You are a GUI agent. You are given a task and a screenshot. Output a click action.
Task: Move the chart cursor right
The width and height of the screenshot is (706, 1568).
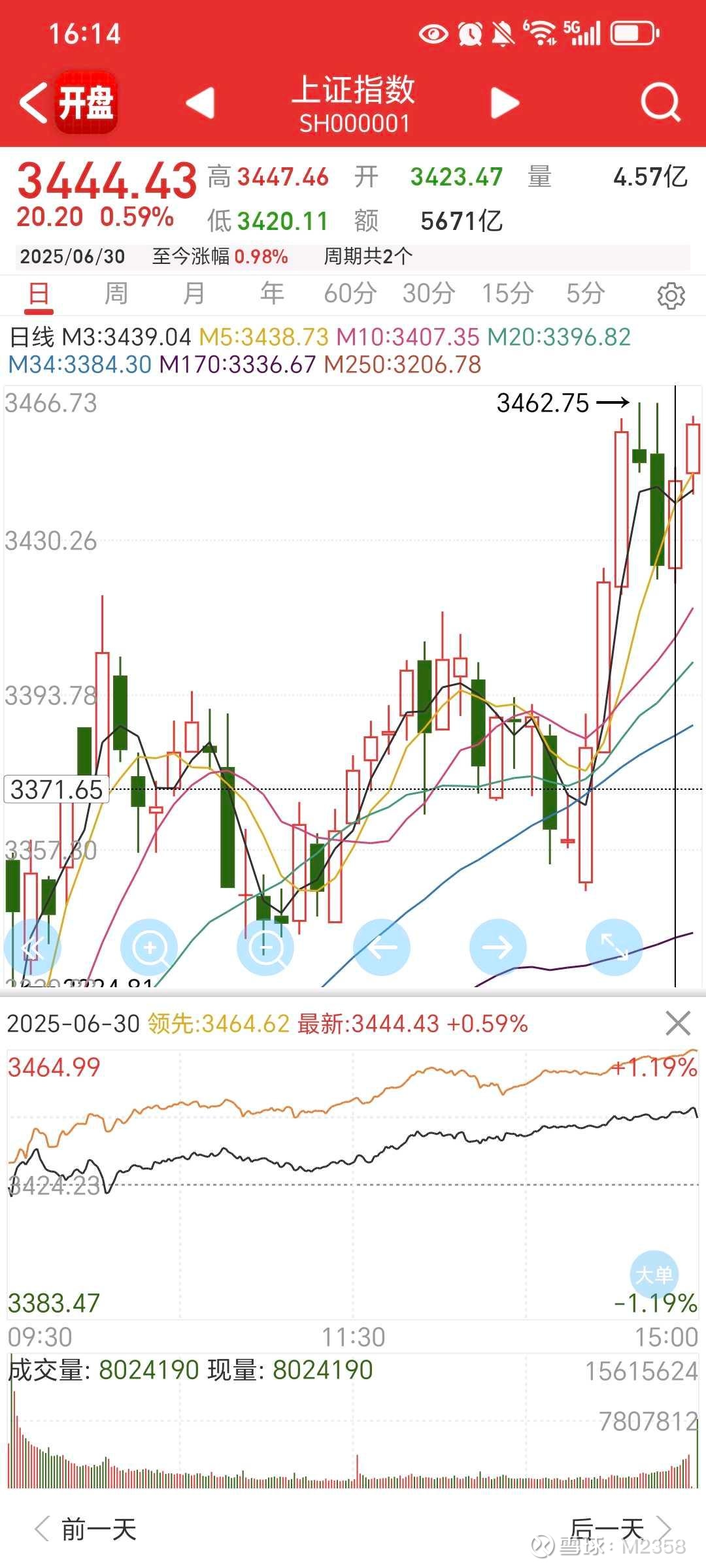click(x=498, y=947)
